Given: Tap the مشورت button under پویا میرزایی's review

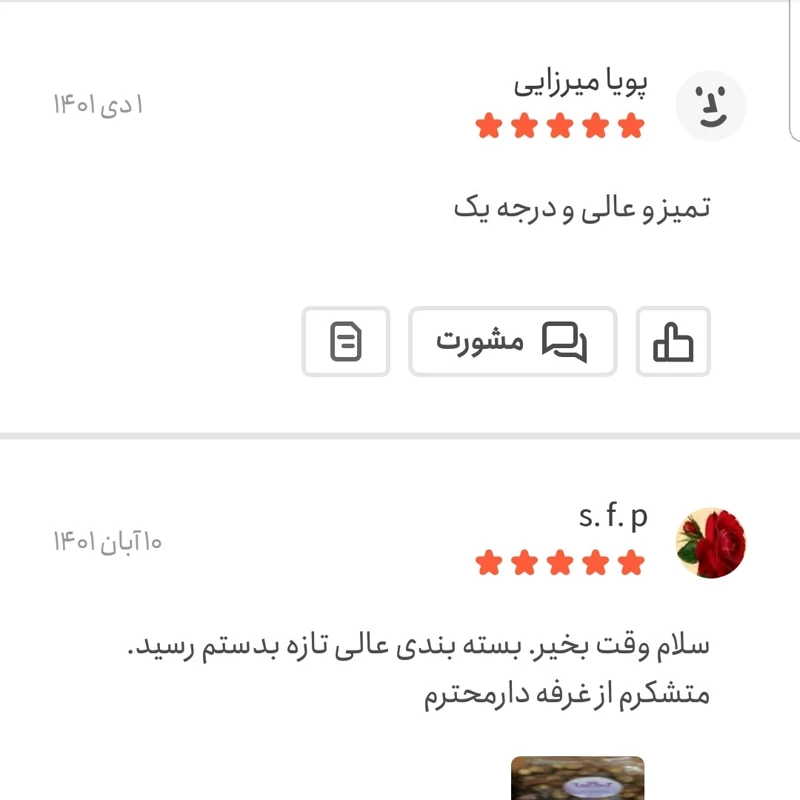Looking at the screenshot, I should pos(512,342).
